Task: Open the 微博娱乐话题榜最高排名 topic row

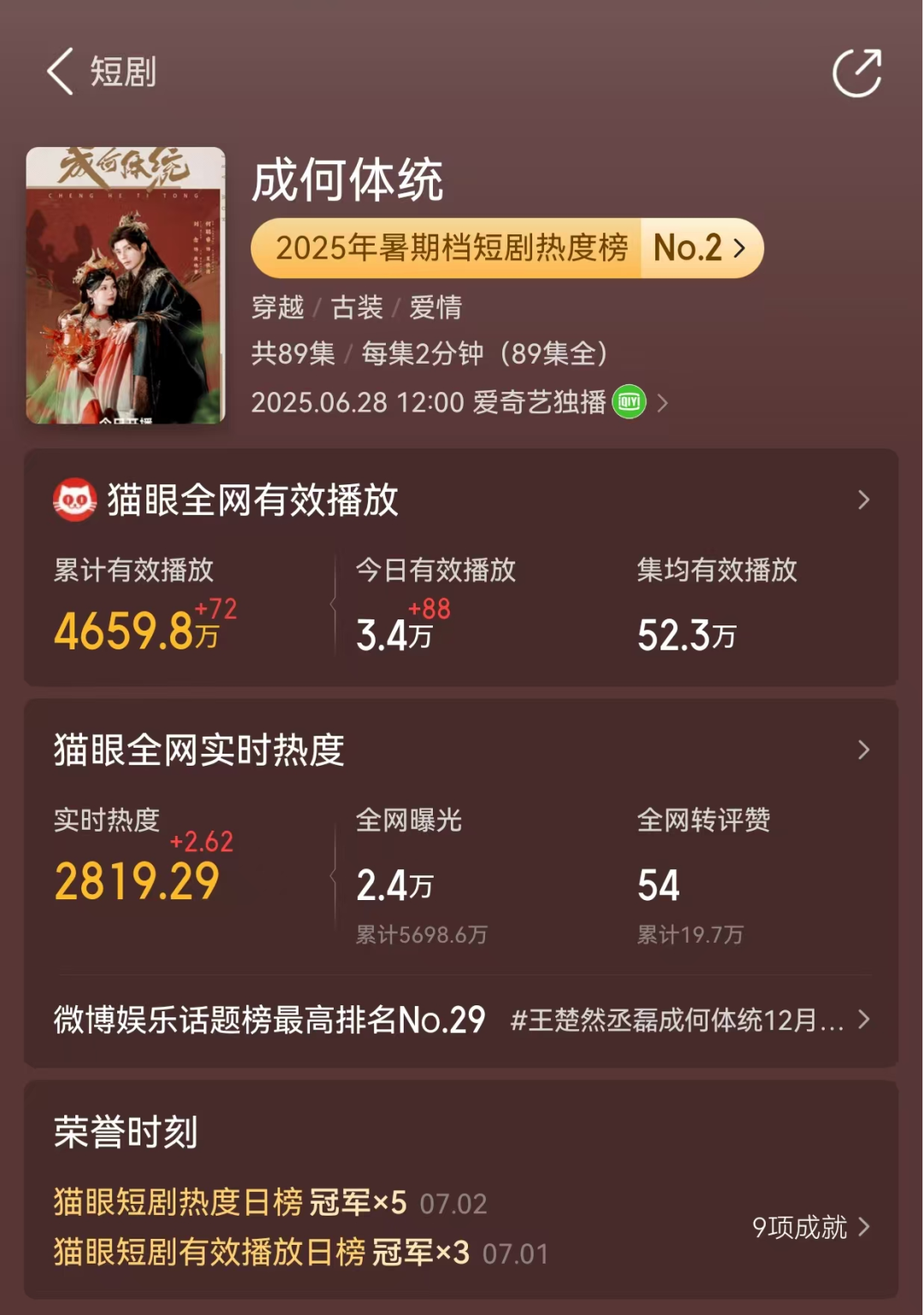Action: (x=462, y=1020)
